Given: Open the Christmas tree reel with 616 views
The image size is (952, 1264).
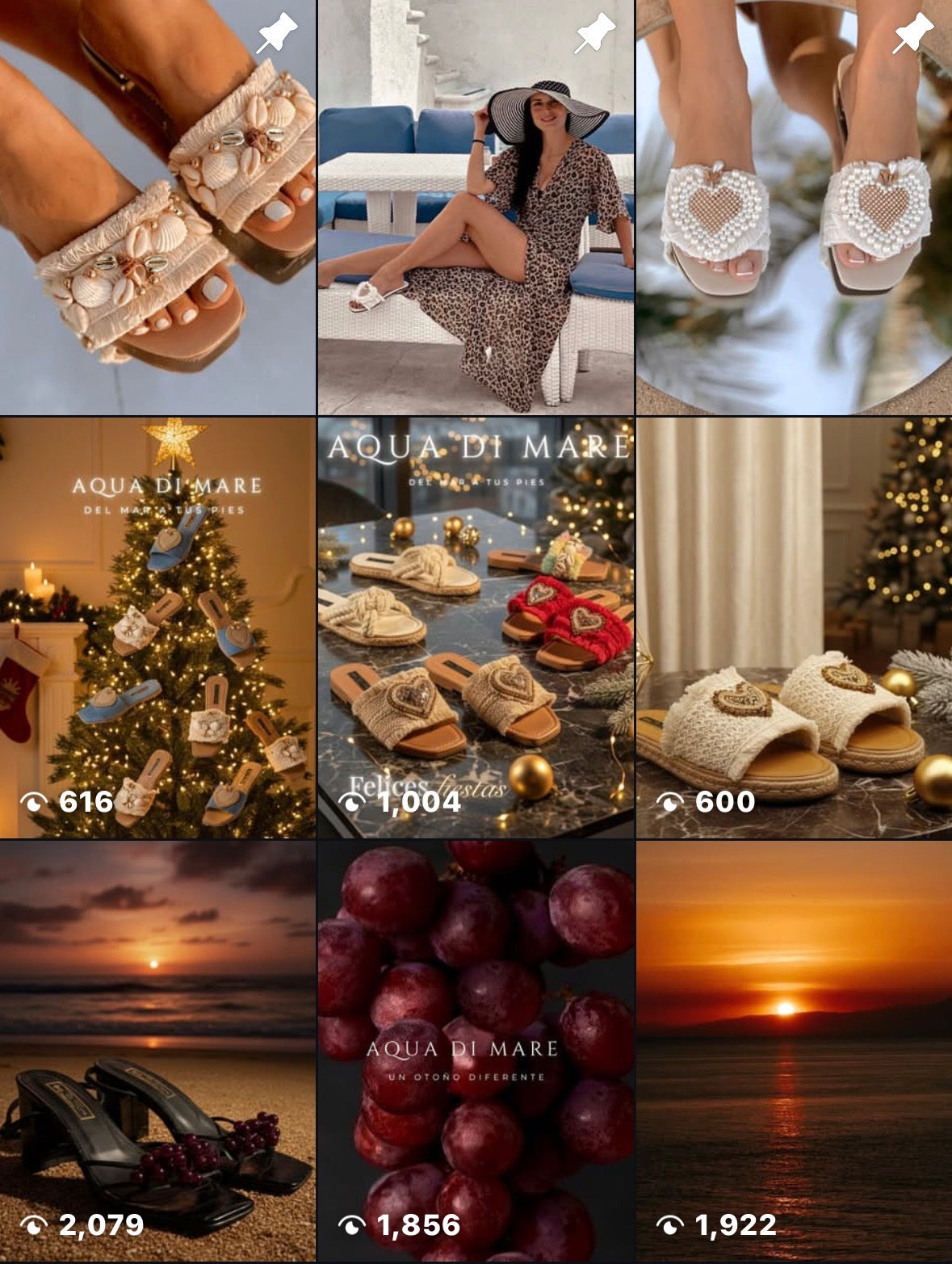Looking at the screenshot, I should click(157, 628).
